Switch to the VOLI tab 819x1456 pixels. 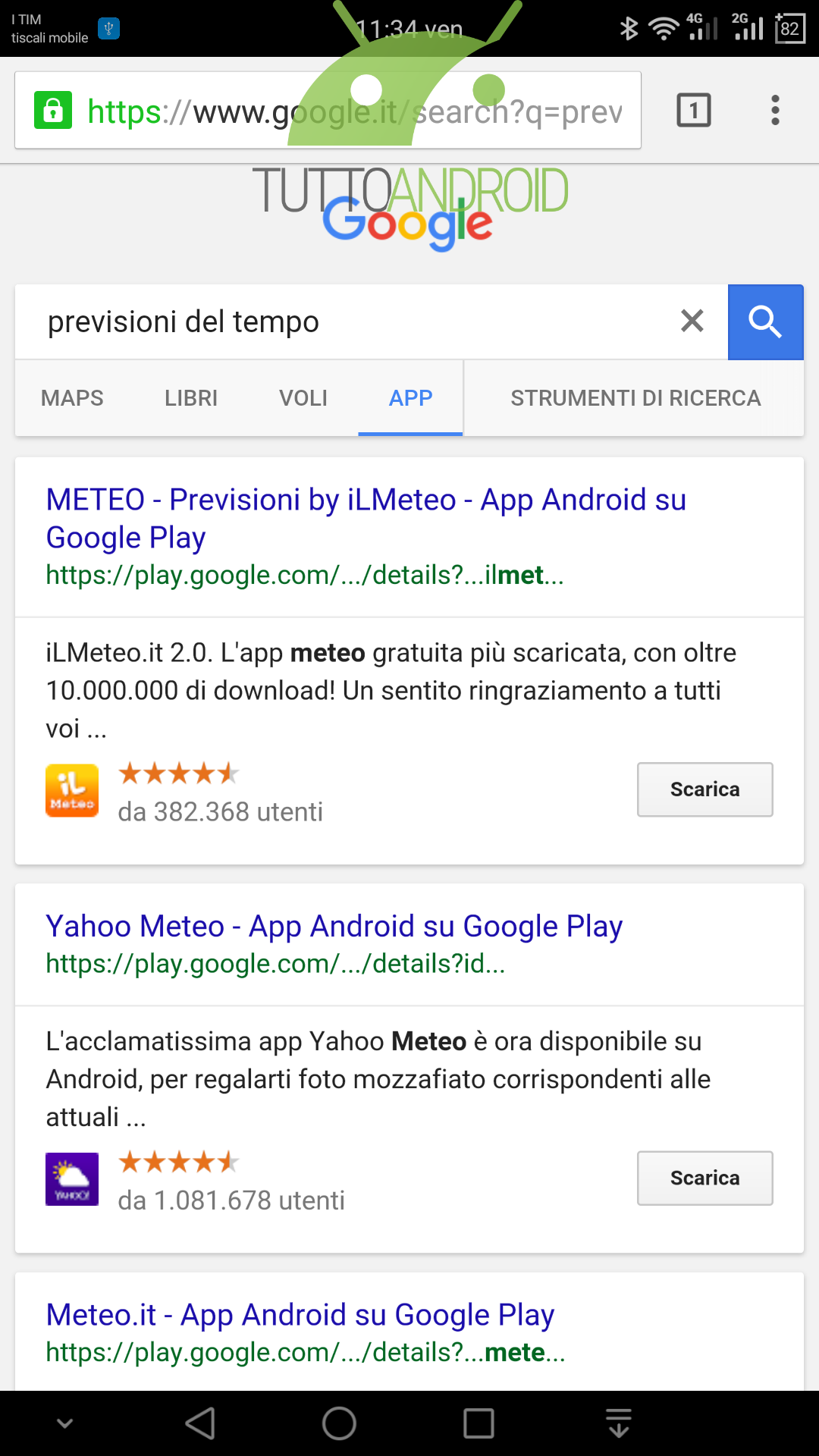coord(303,398)
